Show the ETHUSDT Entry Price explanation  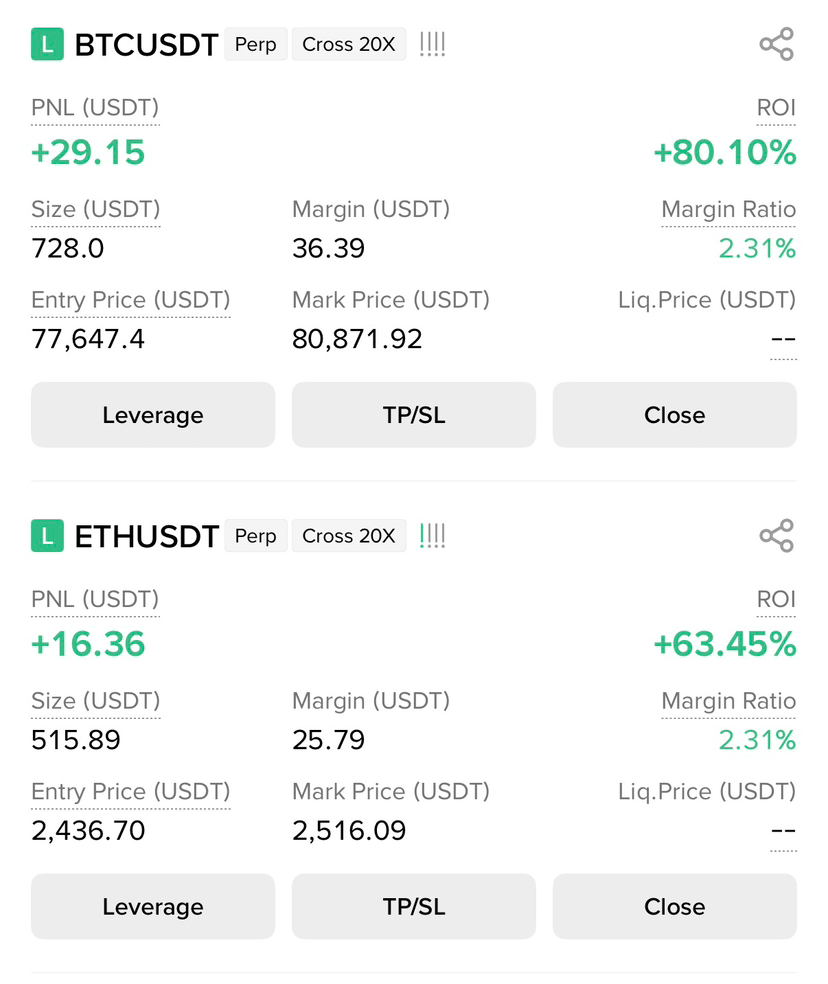[131, 792]
